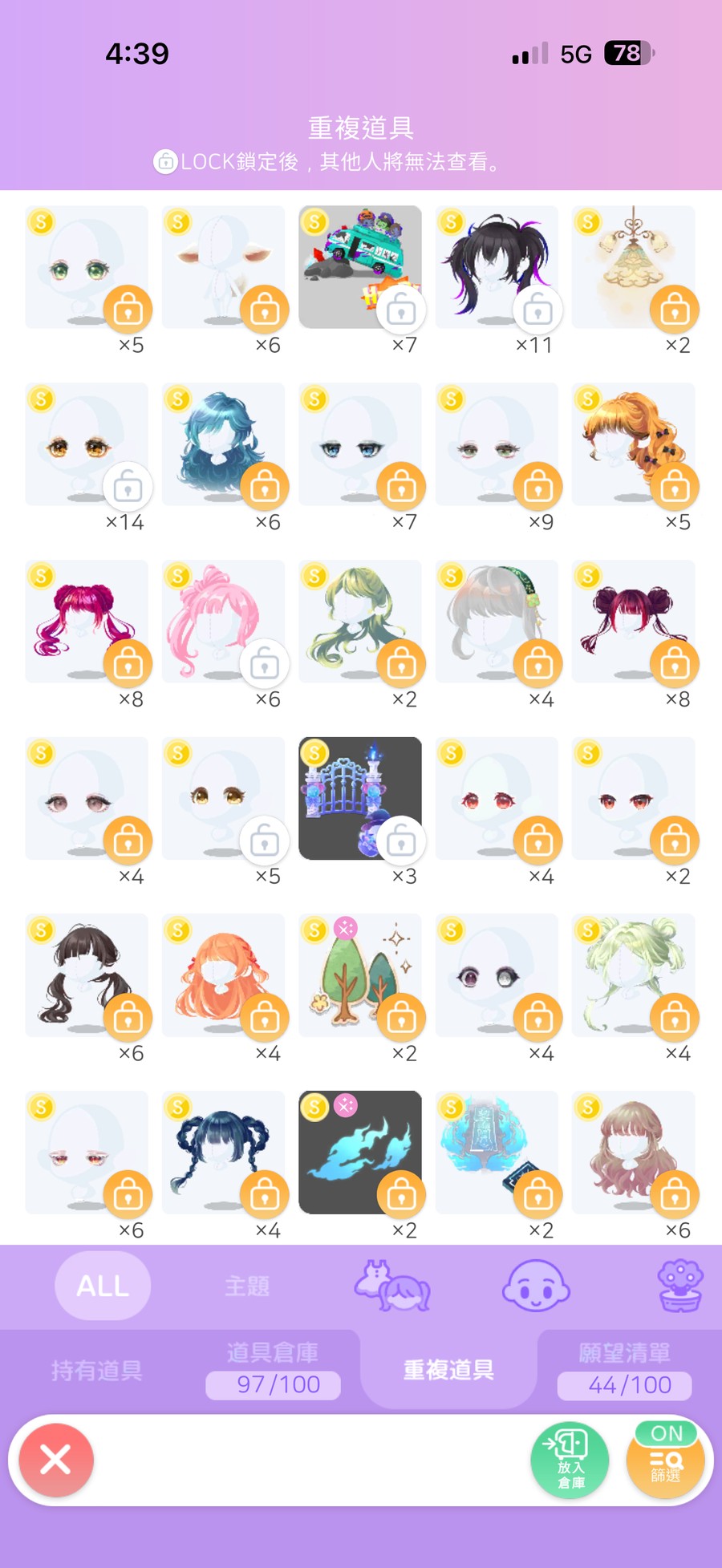Lock the amber eyes item ×14
The height and width of the screenshot is (1568, 722).
point(128,487)
